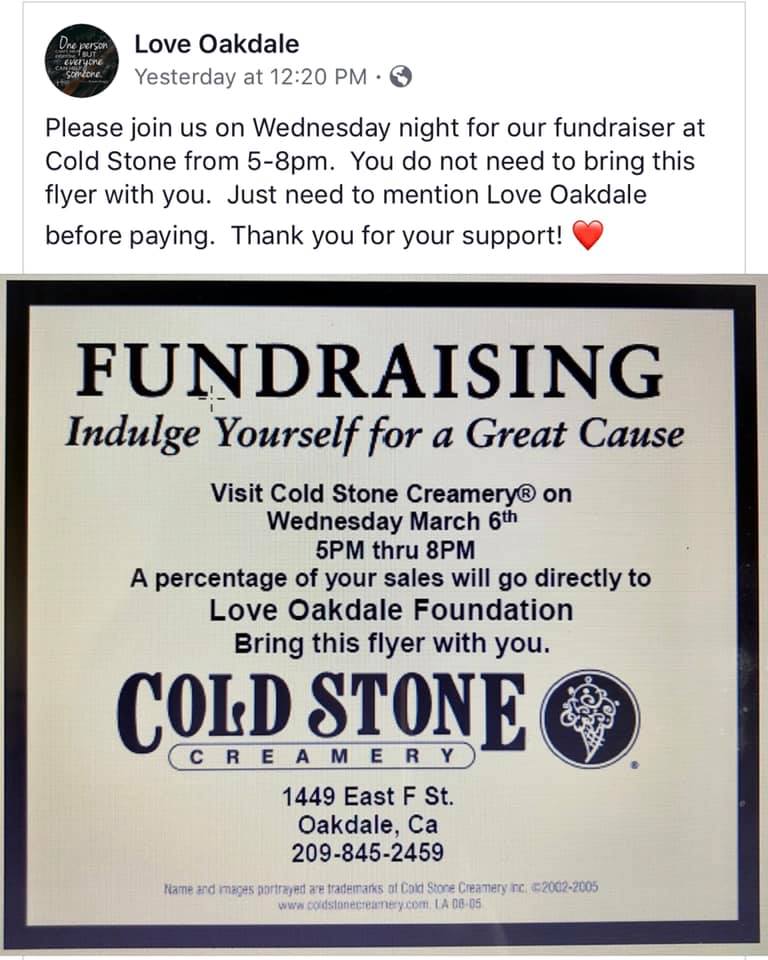Image resolution: width=768 pixels, height=960 pixels.
Task: Open the Love Oakdale page name
Action: (x=216, y=44)
